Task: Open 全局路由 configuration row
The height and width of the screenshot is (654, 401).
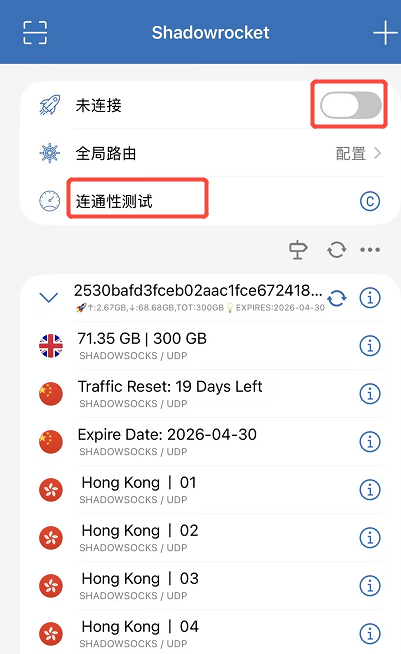Action: point(210,153)
